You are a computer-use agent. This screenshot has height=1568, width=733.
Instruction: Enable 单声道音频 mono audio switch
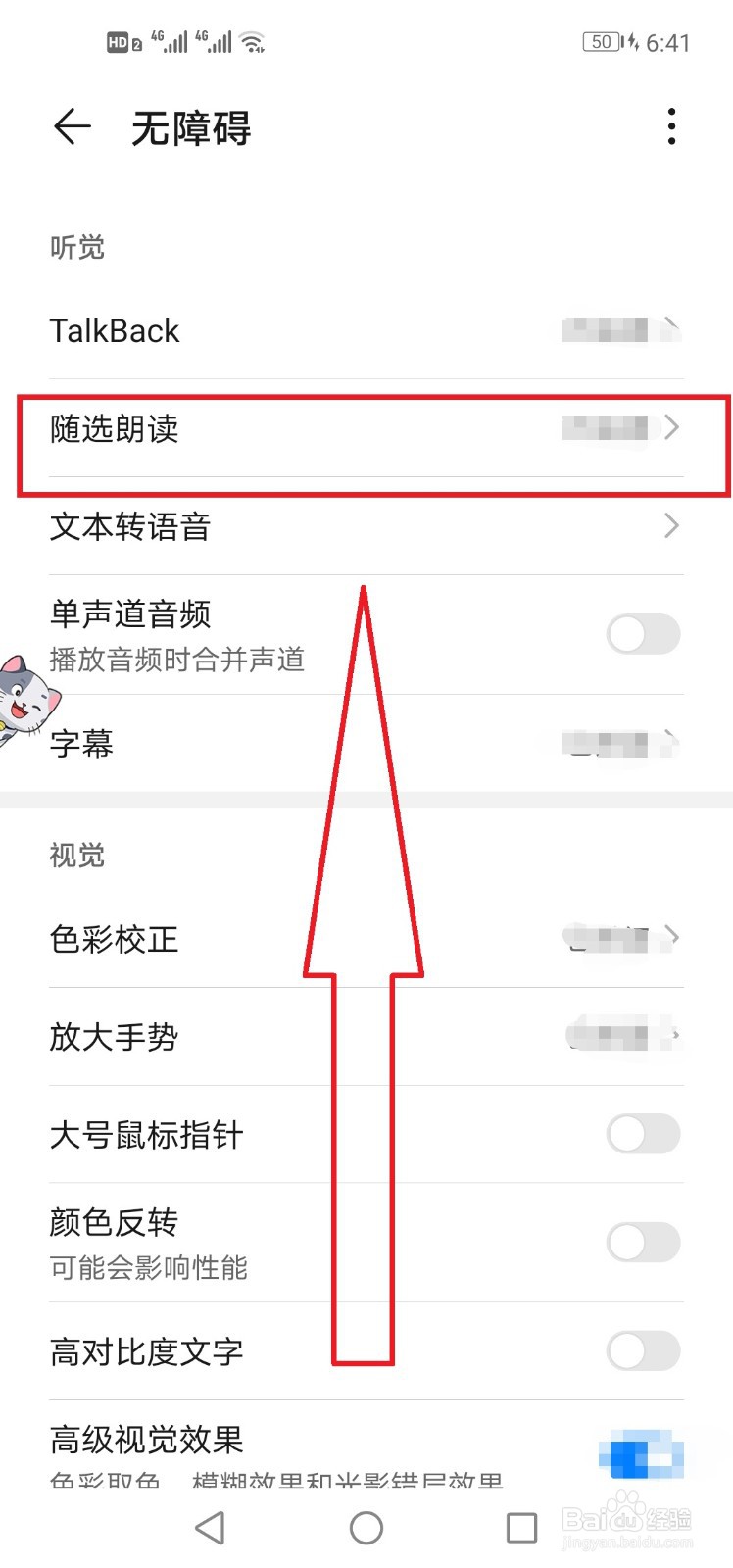click(x=643, y=634)
